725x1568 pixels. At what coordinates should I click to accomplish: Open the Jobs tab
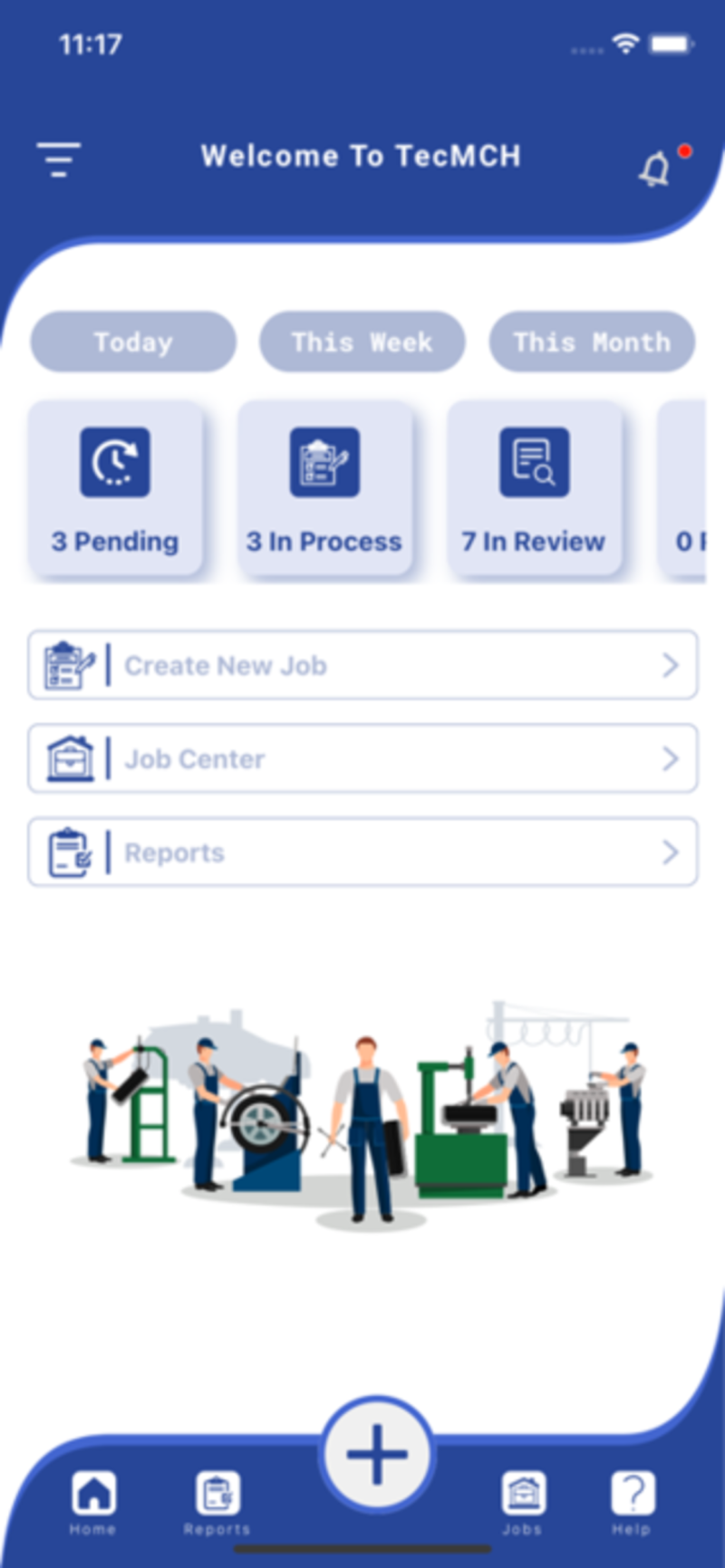click(523, 1503)
